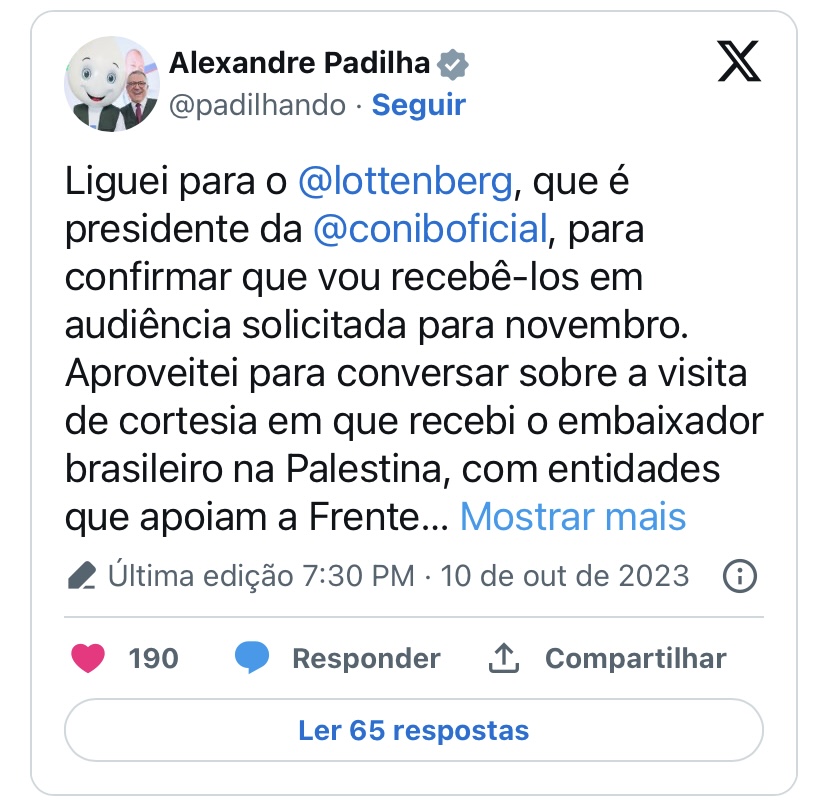Open Alexandre Padilha's profile picture
Screen dimensions: 828x800
pyautogui.click(x=112, y=84)
